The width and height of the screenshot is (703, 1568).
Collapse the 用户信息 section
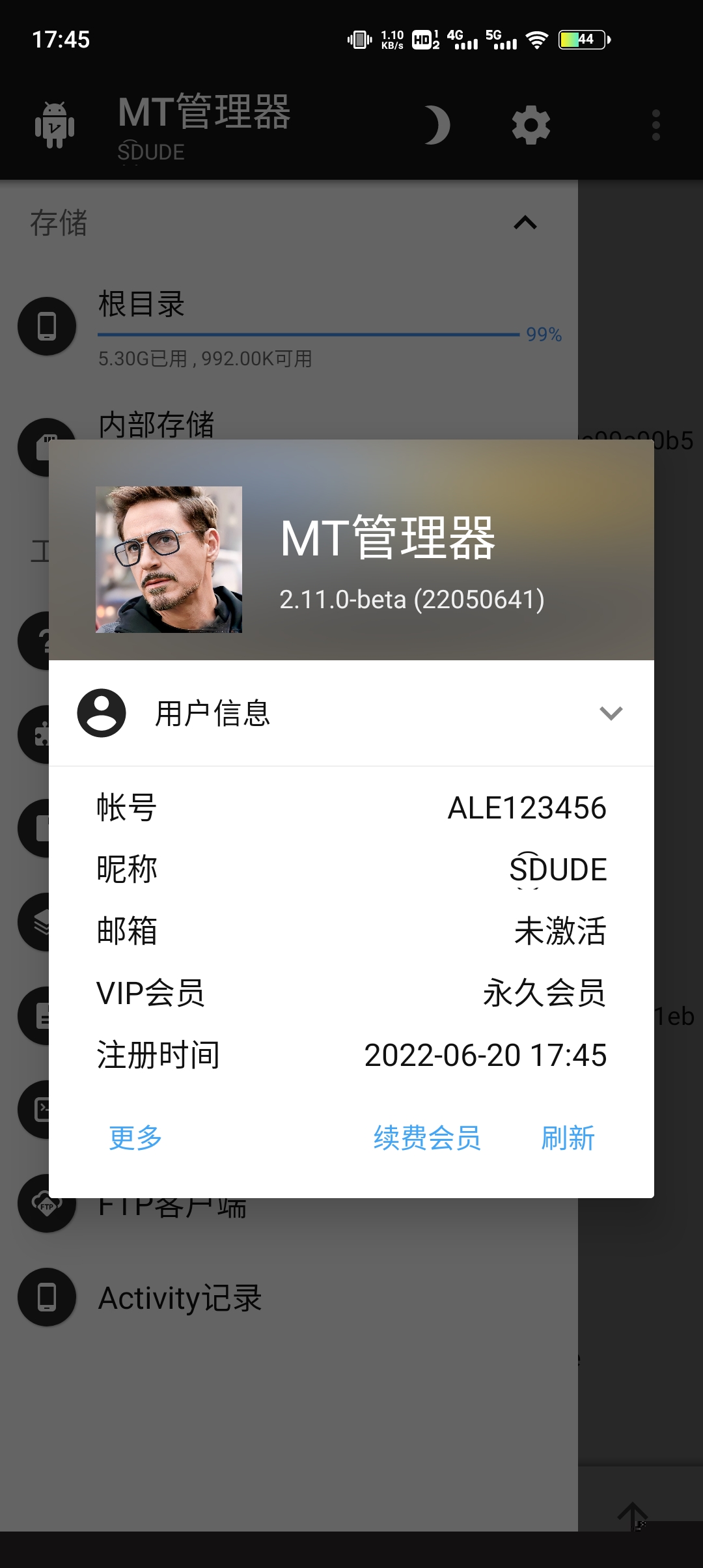(611, 714)
